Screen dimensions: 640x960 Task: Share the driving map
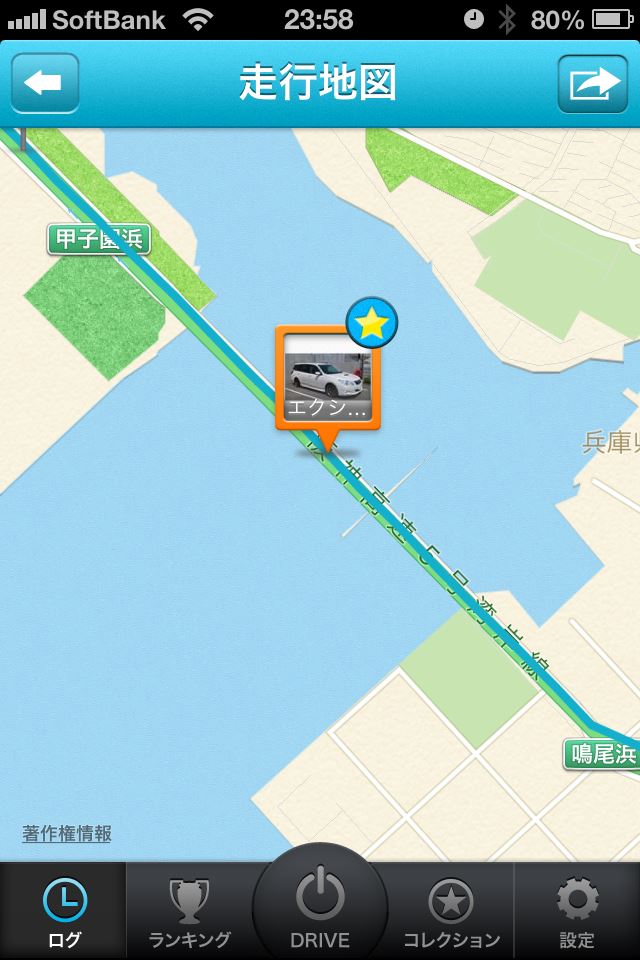click(x=593, y=84)
